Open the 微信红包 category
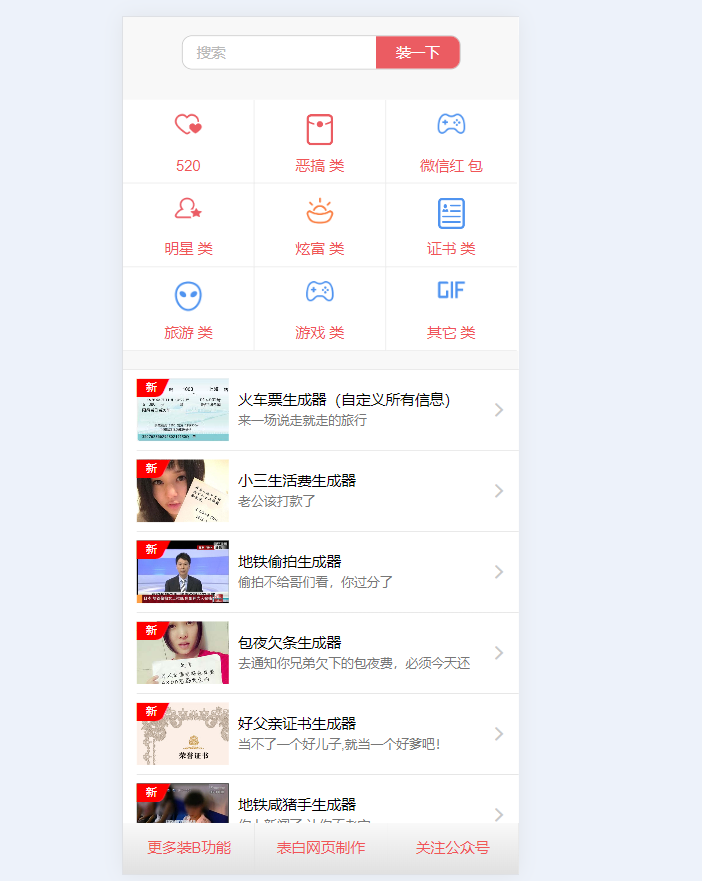This screenshot has width=702, height=881. coord(451,142)
